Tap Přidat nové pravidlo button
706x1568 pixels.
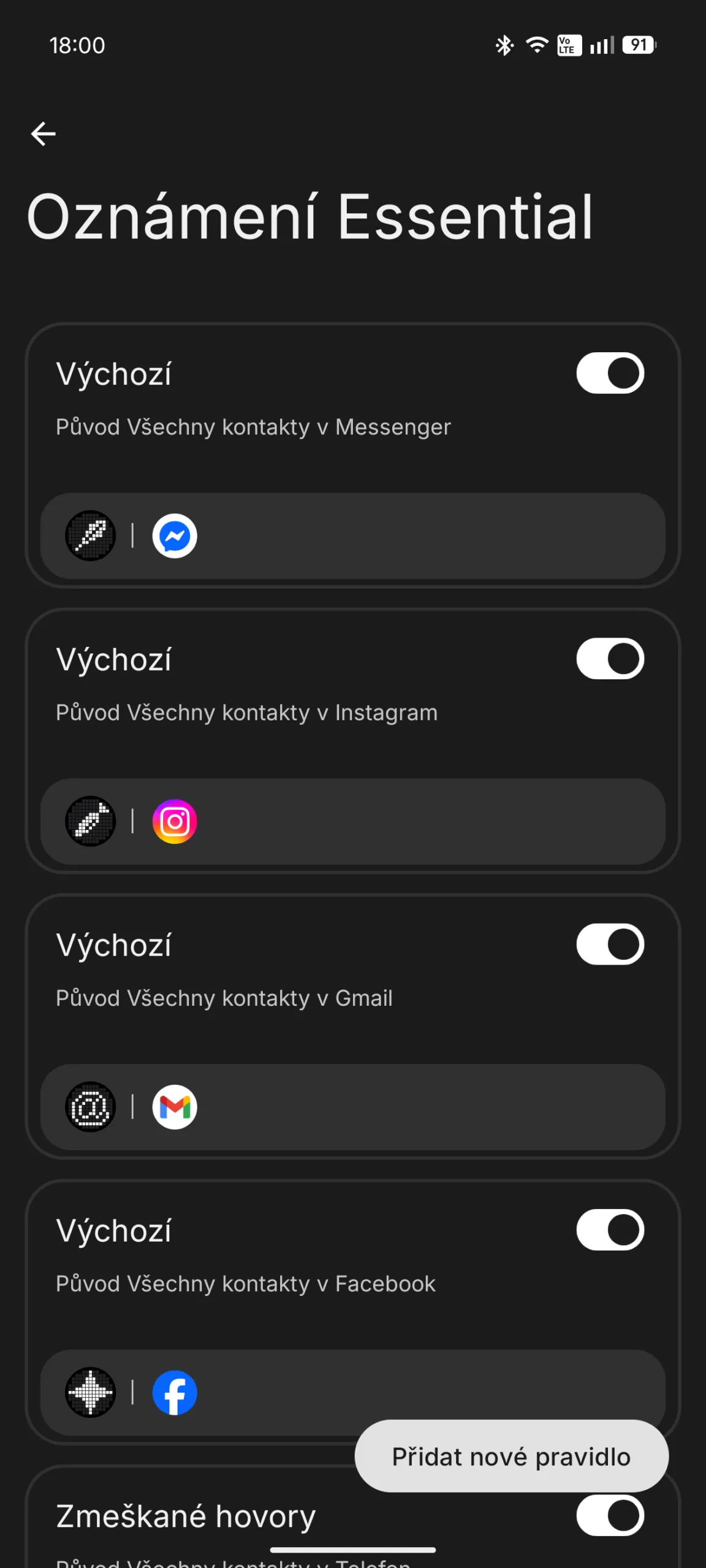[511, 1456]
